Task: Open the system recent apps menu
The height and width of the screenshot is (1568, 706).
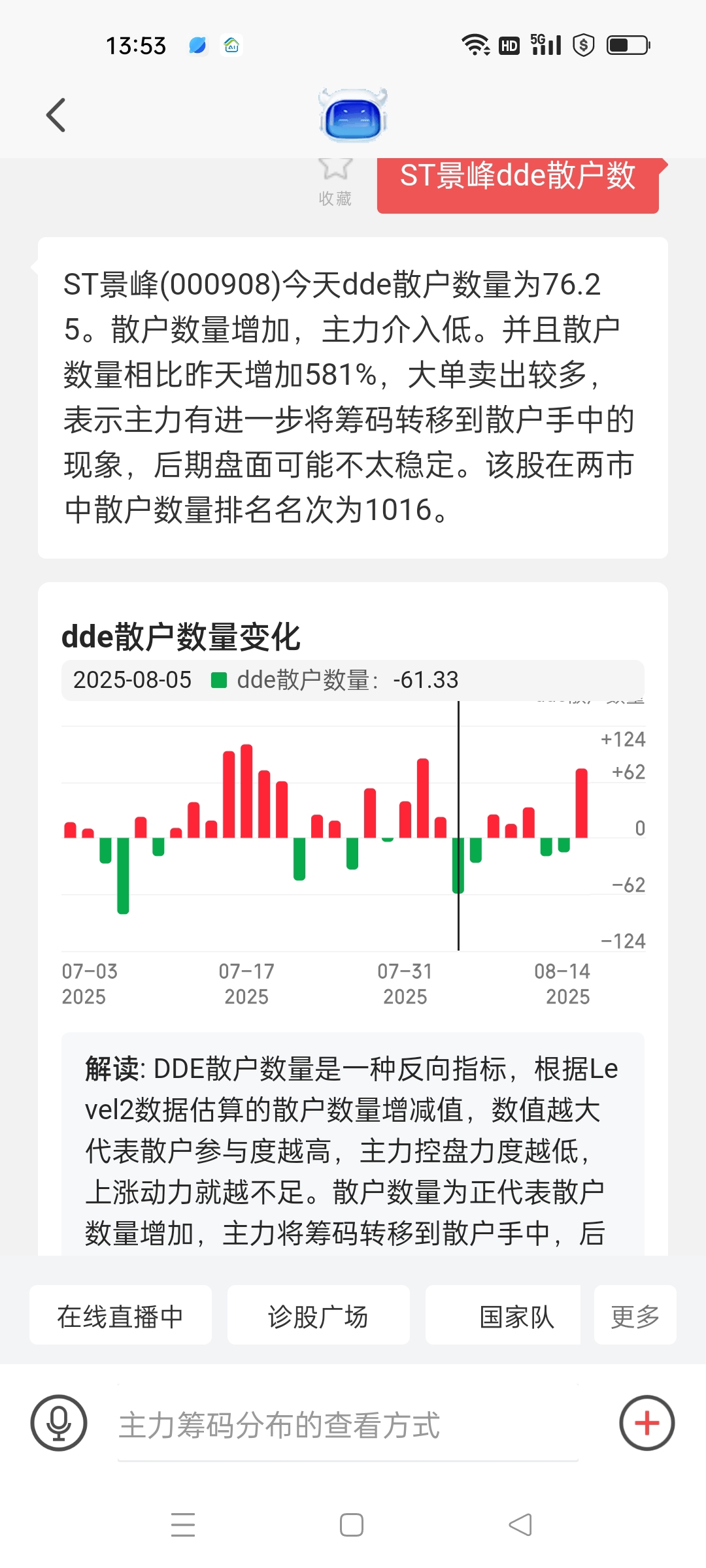Action: coord(183,1525)
